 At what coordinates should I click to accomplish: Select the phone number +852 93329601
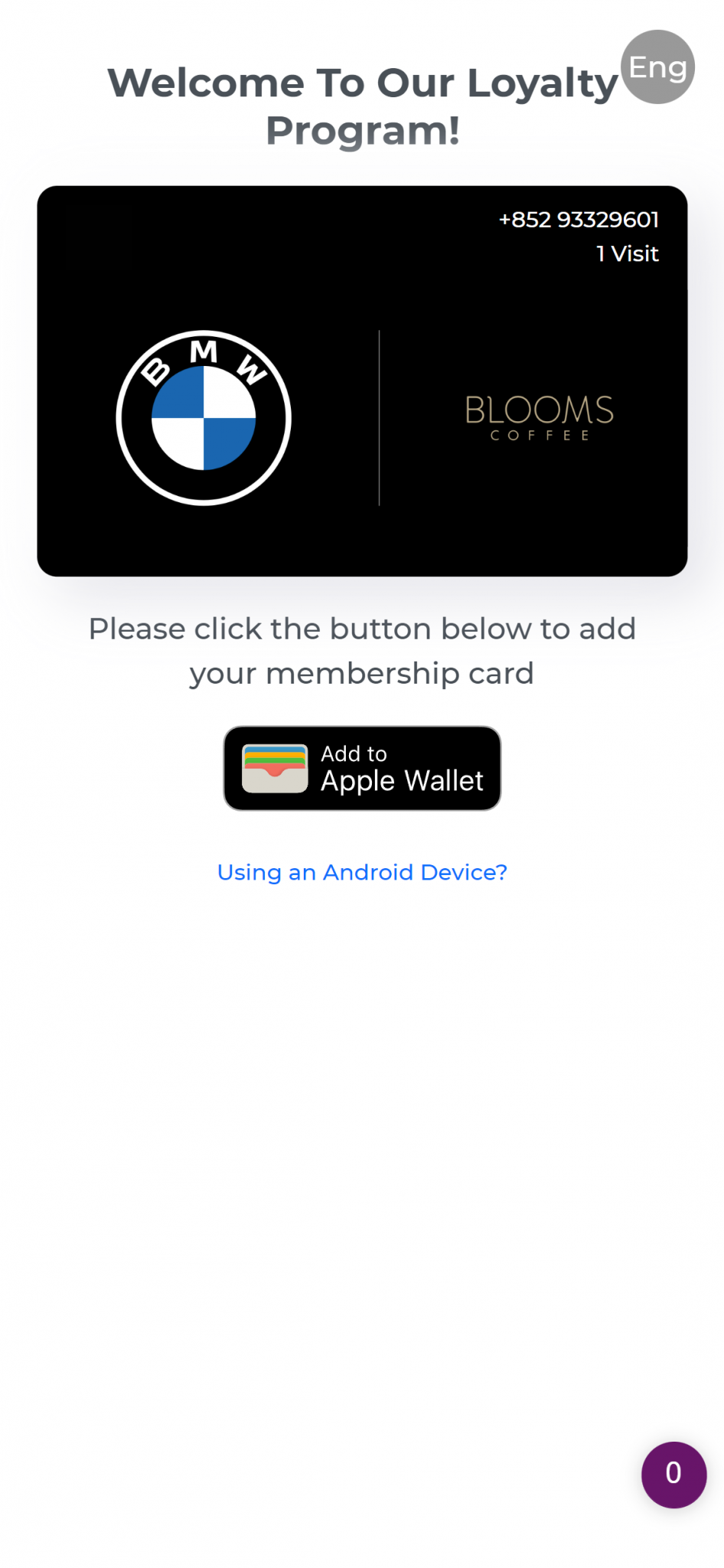pyautogui.click(x=579, y=219)
